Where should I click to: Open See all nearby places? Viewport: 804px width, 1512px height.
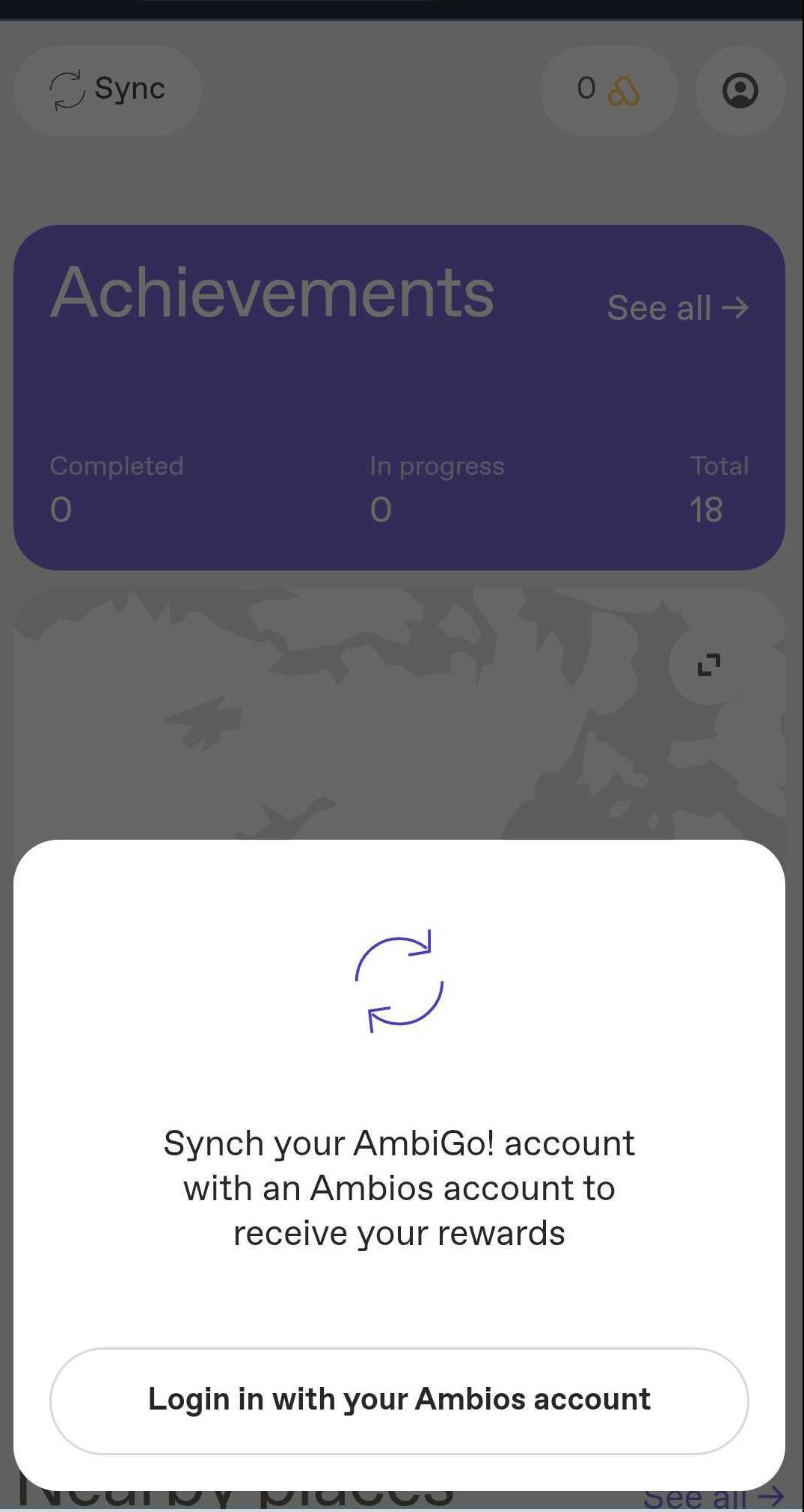click(x=711, y=1496)
